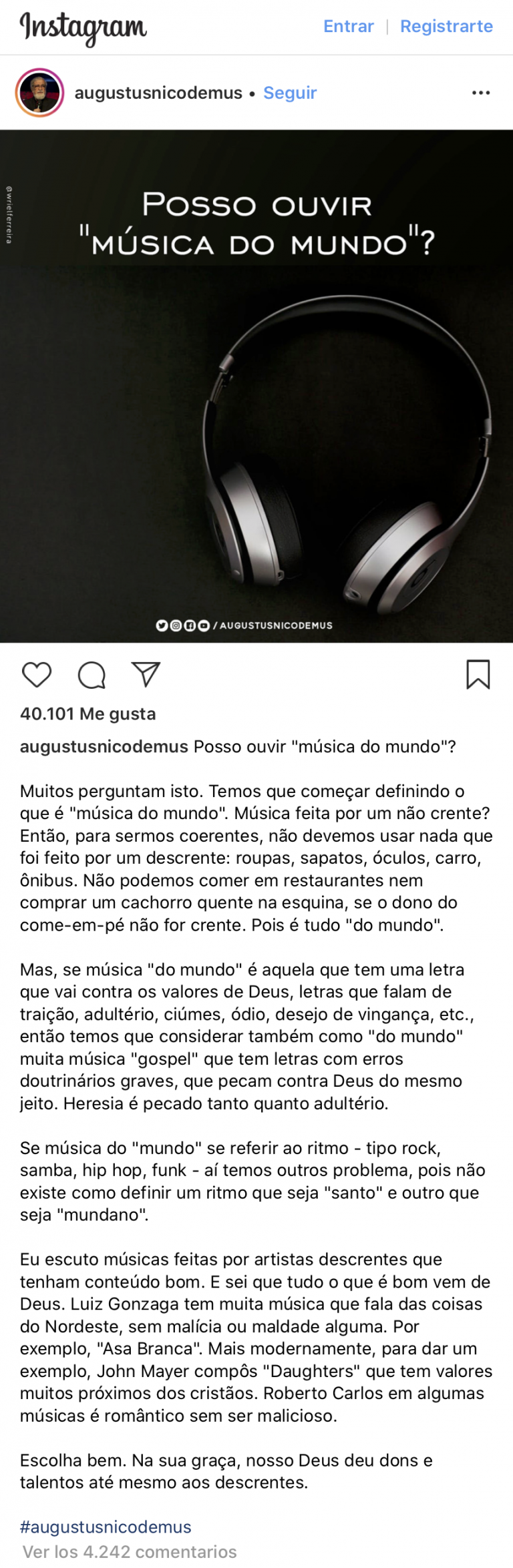Open augustusnicodemus username in the caption

pos(104,746)
